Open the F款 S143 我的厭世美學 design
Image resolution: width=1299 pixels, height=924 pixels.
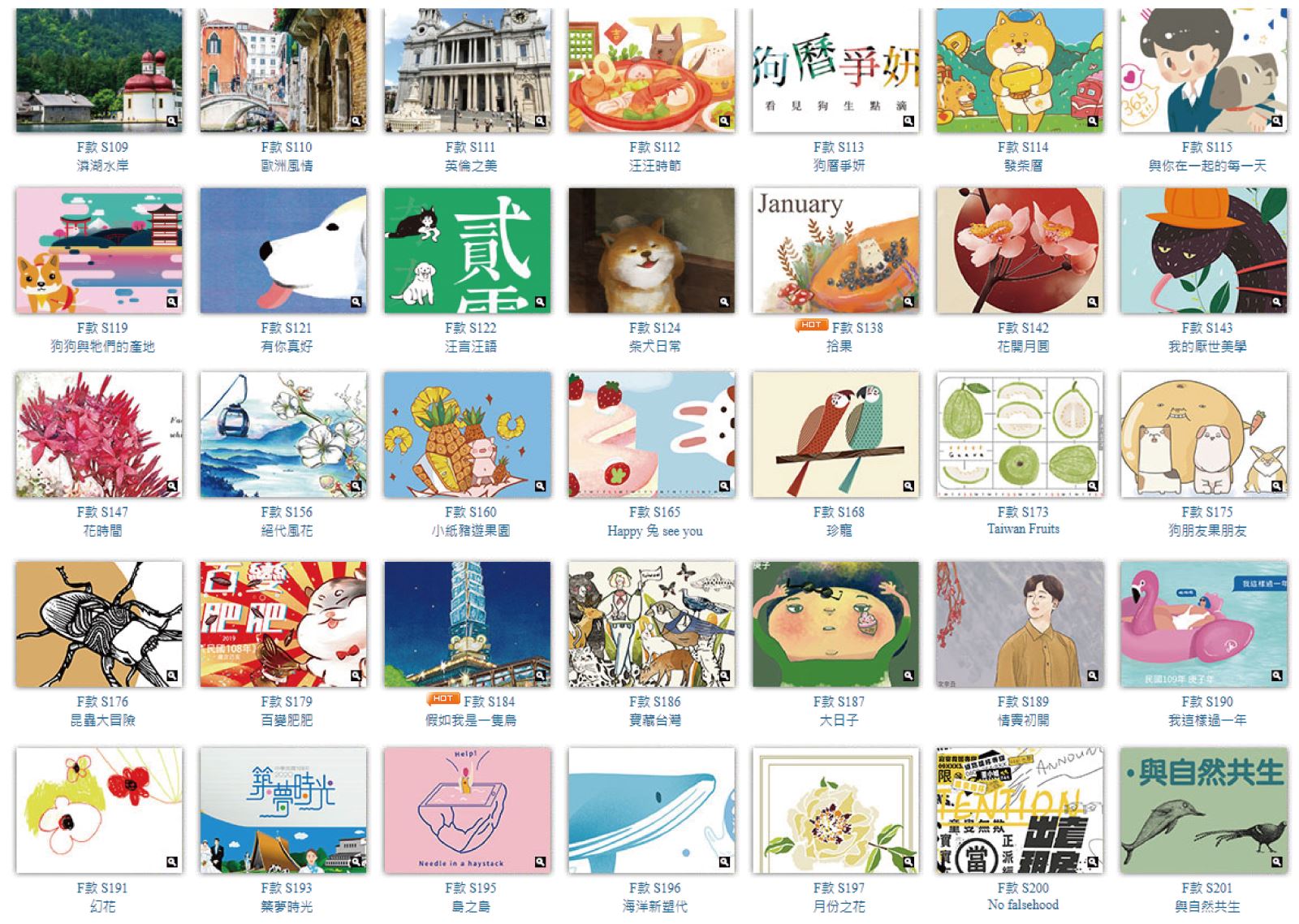(x=1204, y=251)
